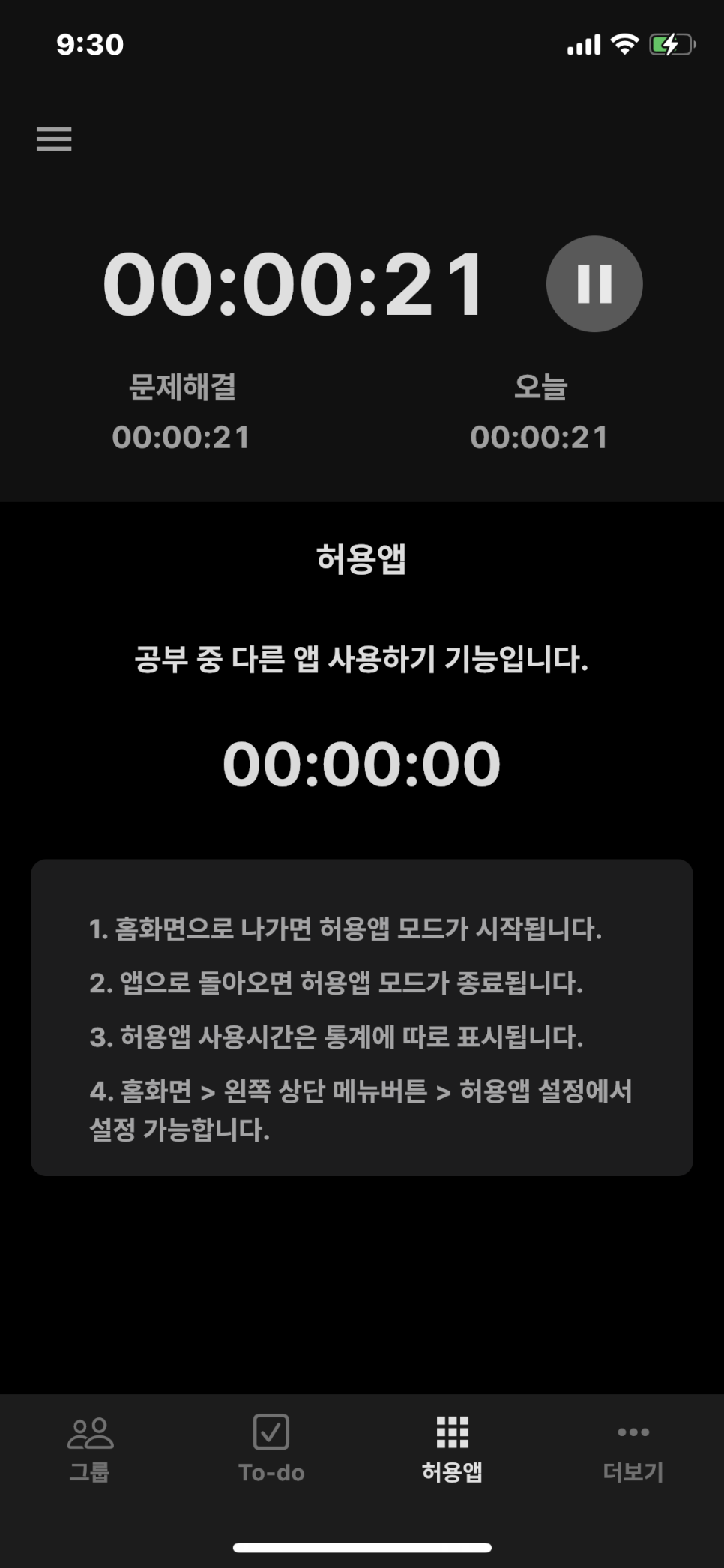Open the hamburger menu

(54, 139)
